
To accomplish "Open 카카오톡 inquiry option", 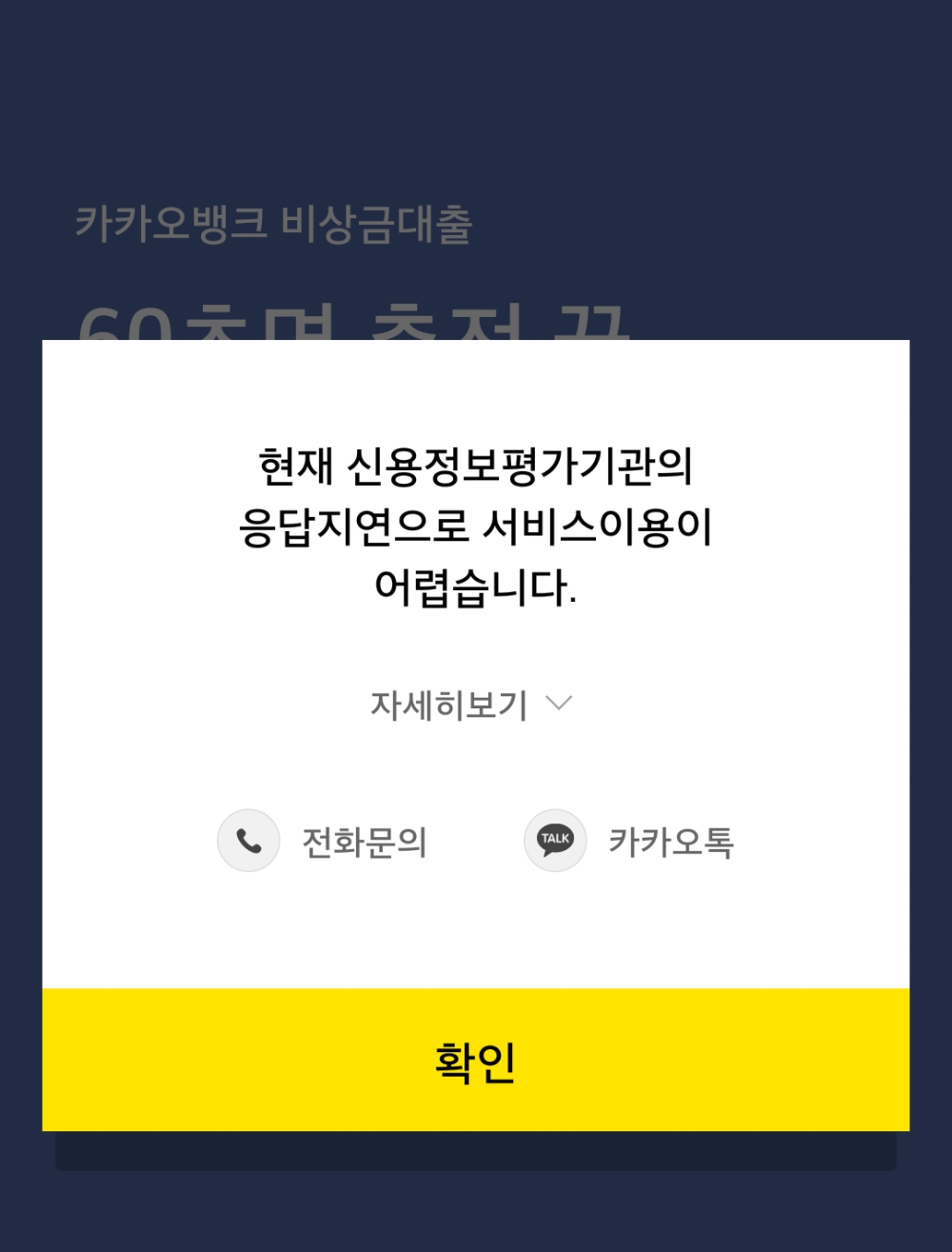I will click(x=629, y=842).
